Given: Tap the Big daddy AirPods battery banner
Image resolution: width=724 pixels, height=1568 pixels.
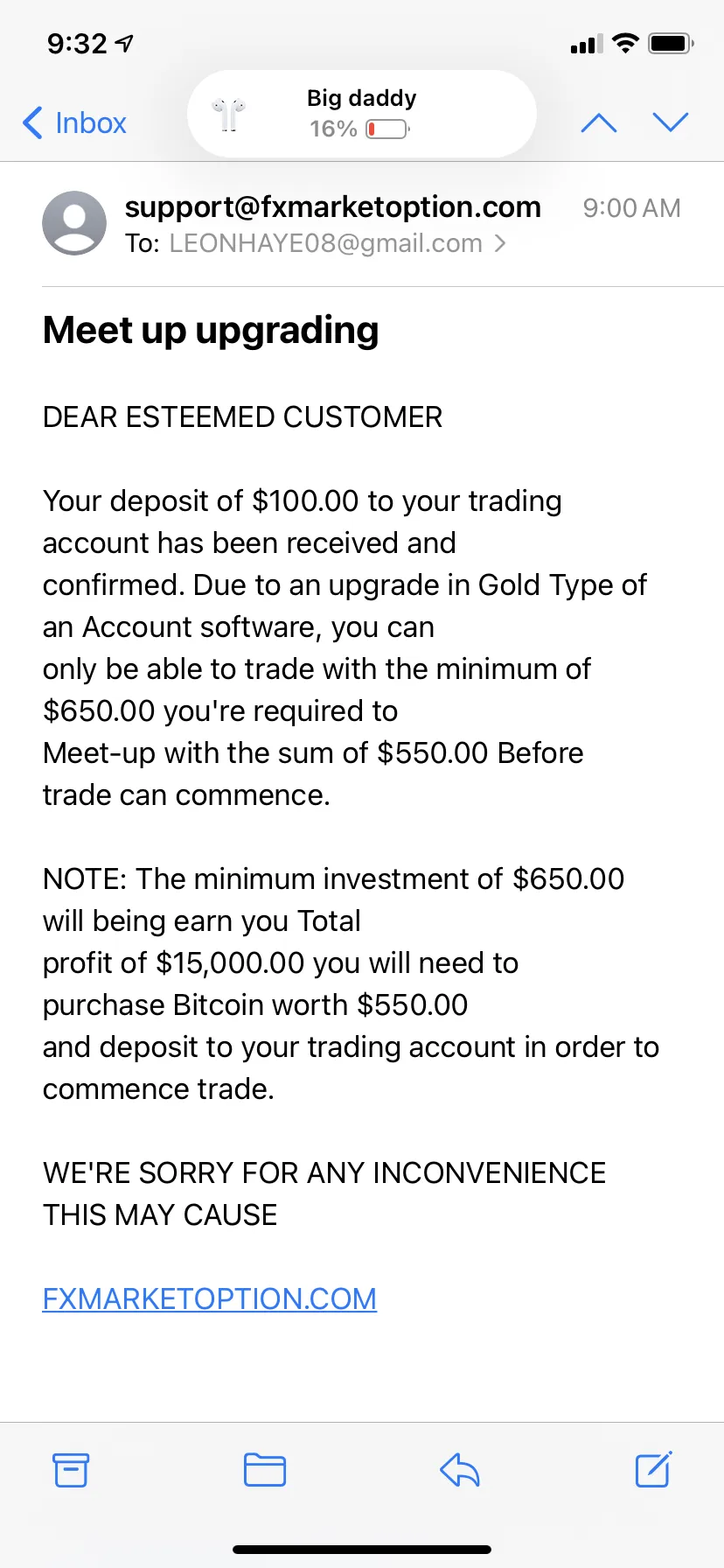Looking at the screenshot, I should tap(361, 114).
